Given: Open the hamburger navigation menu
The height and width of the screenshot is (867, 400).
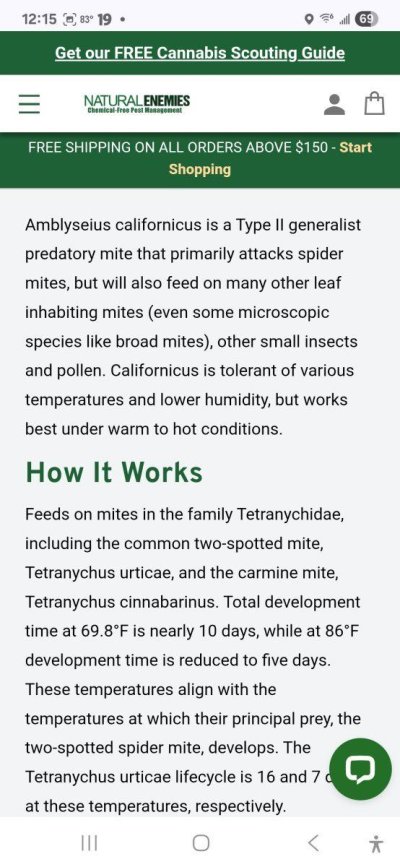Looking at the screenshot, I should 29,103.
